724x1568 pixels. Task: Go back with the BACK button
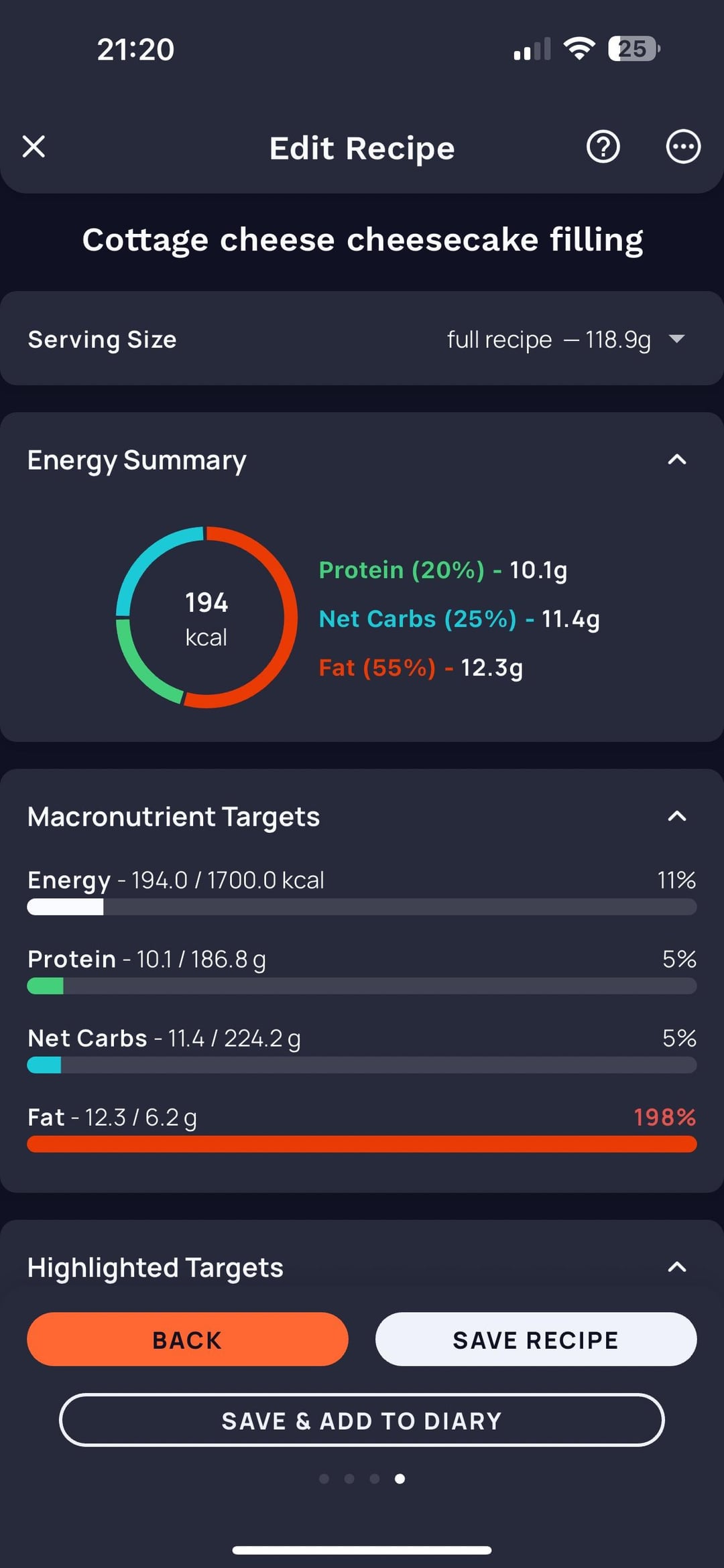[x=188, y=1340]
